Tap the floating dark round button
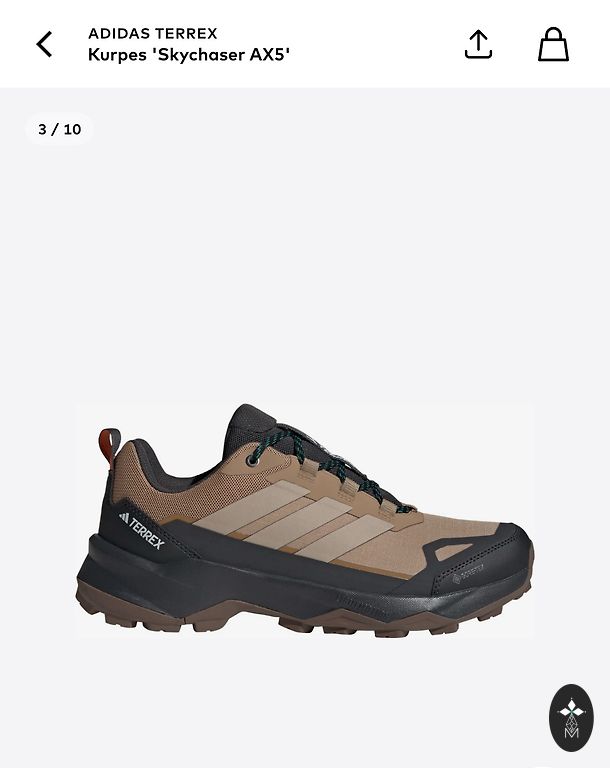The height and width of the screenshot is (768, 610). (x=571, y=718)
